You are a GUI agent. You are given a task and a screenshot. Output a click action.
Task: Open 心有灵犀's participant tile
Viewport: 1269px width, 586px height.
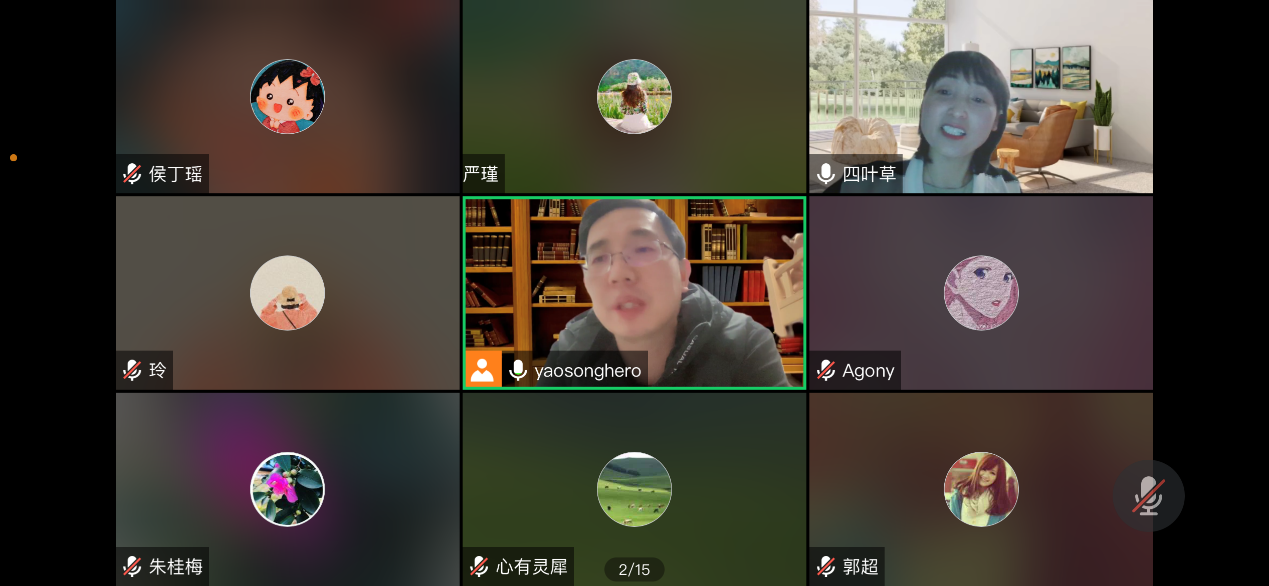click(x=634, y=489)
